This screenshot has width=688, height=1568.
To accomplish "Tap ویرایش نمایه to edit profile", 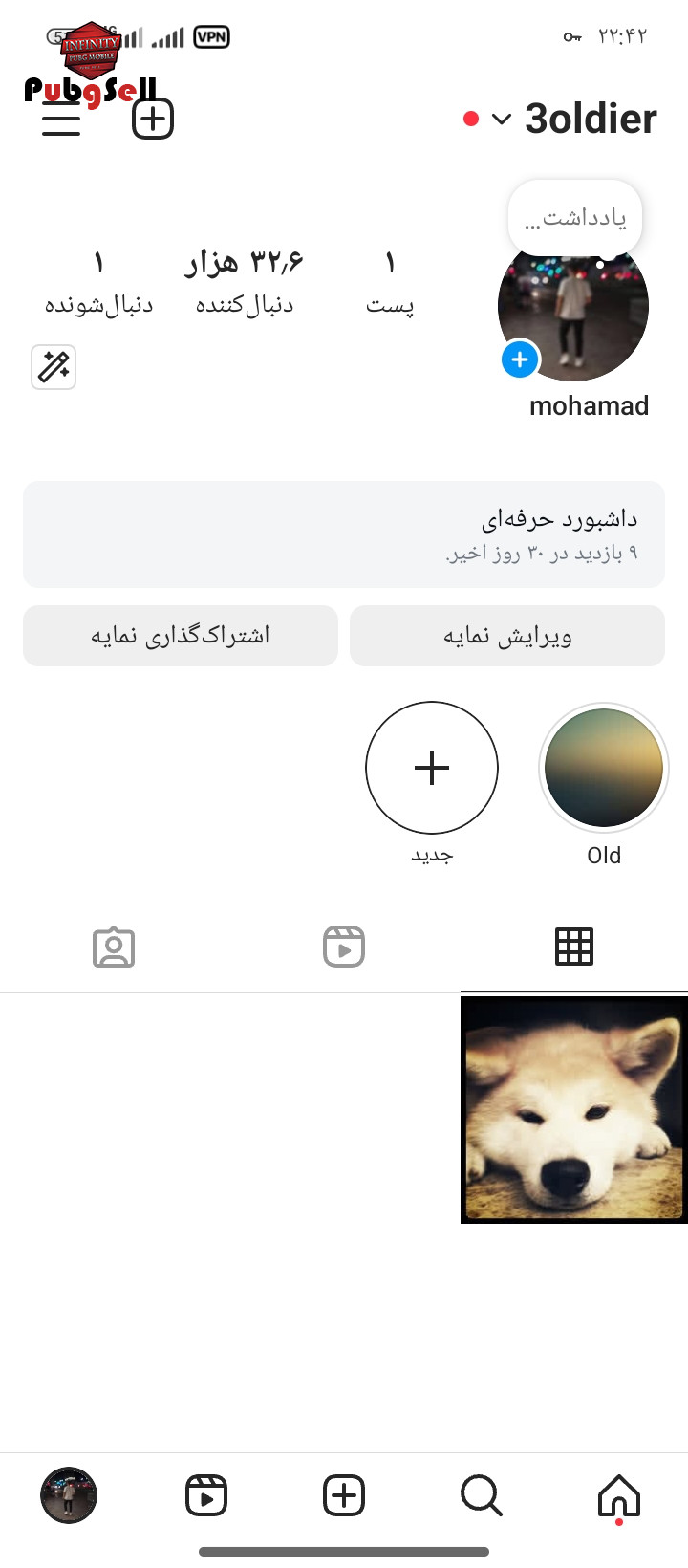I will (507, 636).
